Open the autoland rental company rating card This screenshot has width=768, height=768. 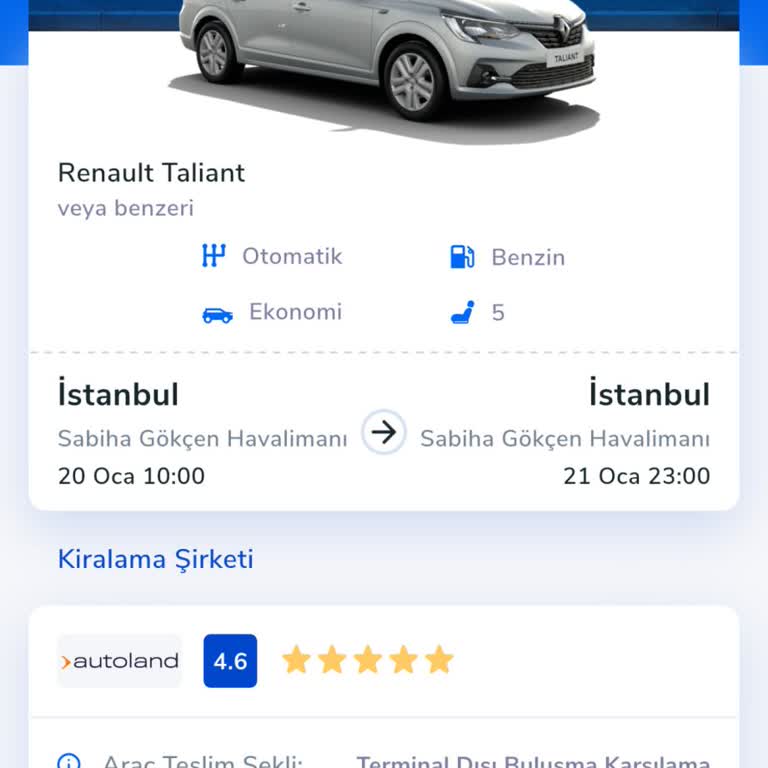(x=383, y=661)
